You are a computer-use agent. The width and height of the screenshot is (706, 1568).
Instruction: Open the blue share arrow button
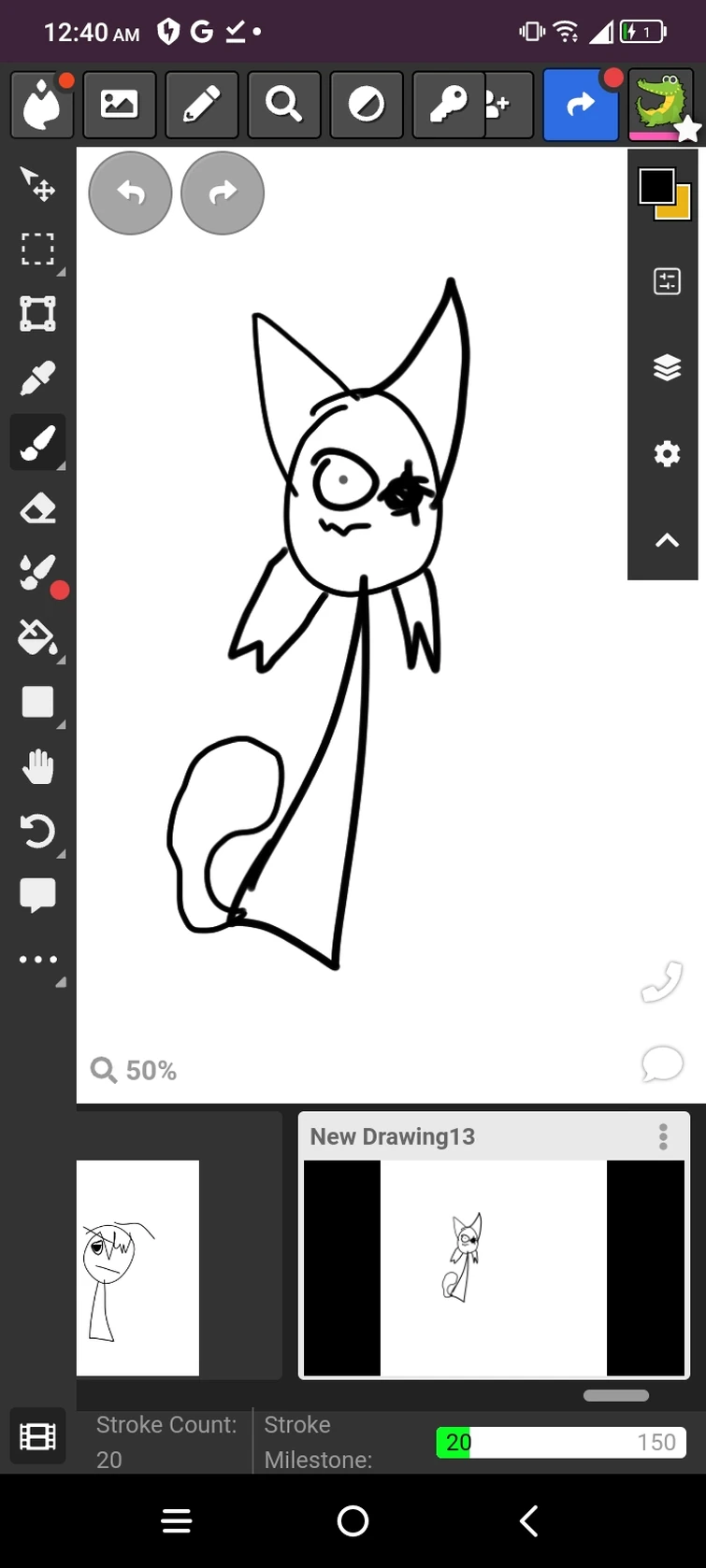pyautogui.click(x=581, y=106)
